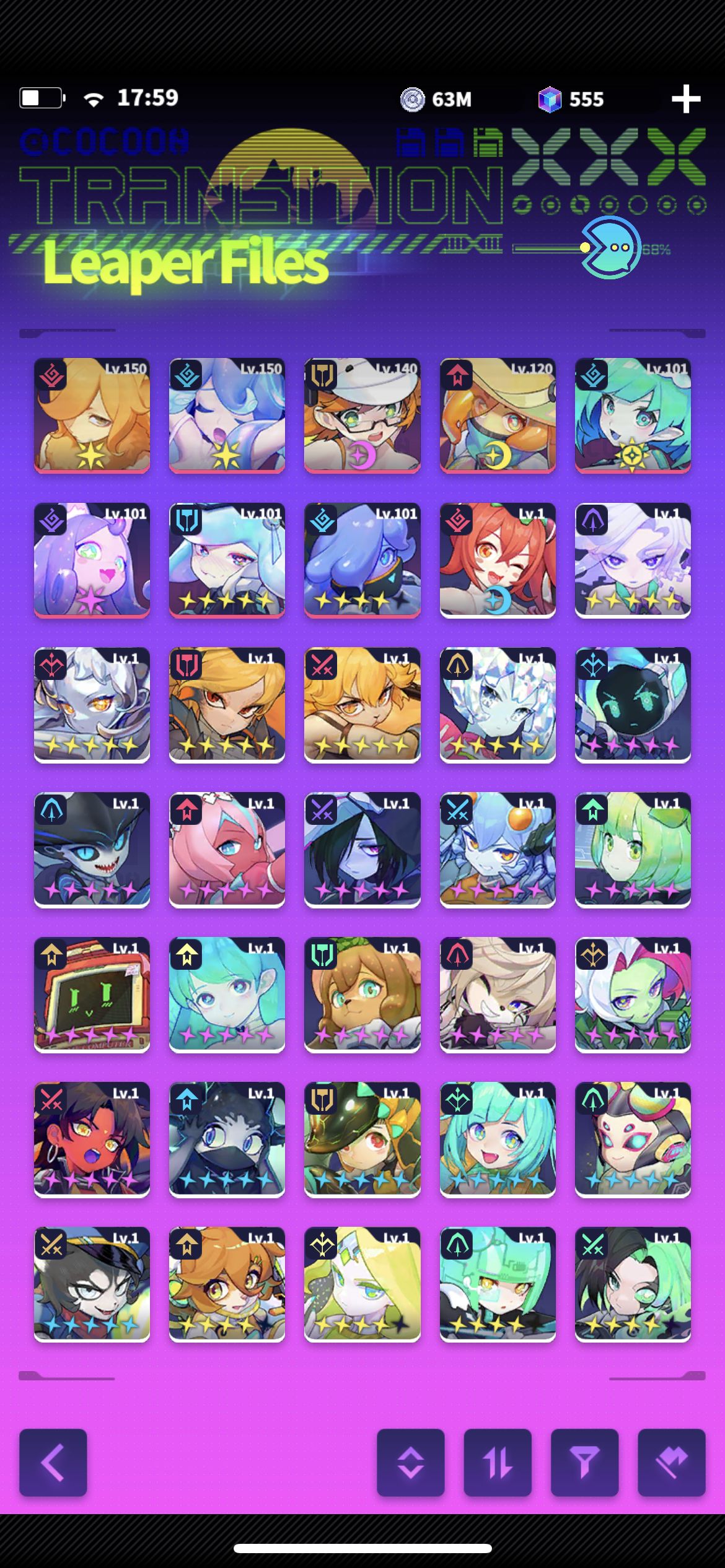
Task: Tap the heart favorites button
Action: pyautogui.click(x=671, y=1462)
